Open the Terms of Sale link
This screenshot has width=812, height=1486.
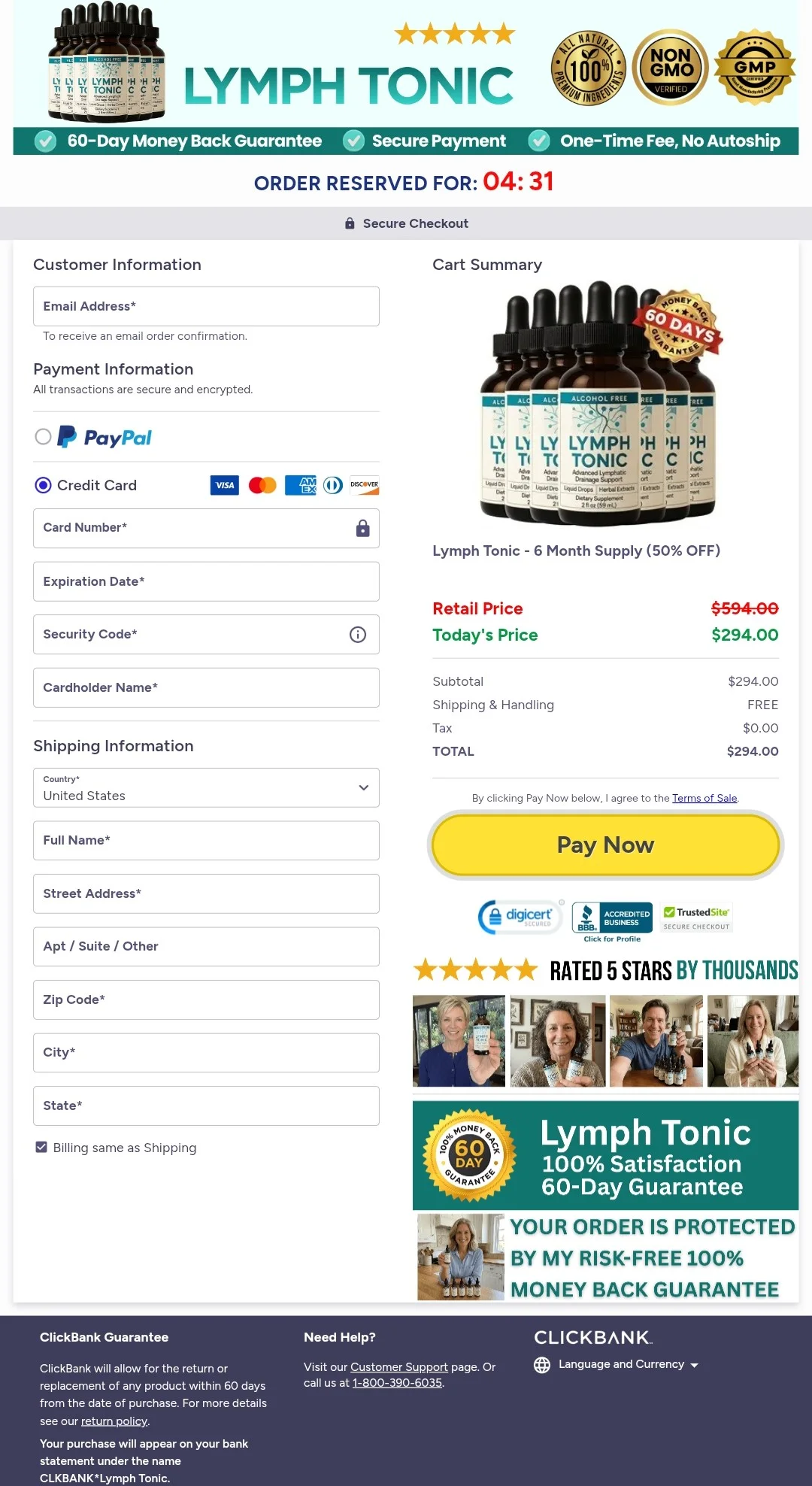tap(704, 798)
